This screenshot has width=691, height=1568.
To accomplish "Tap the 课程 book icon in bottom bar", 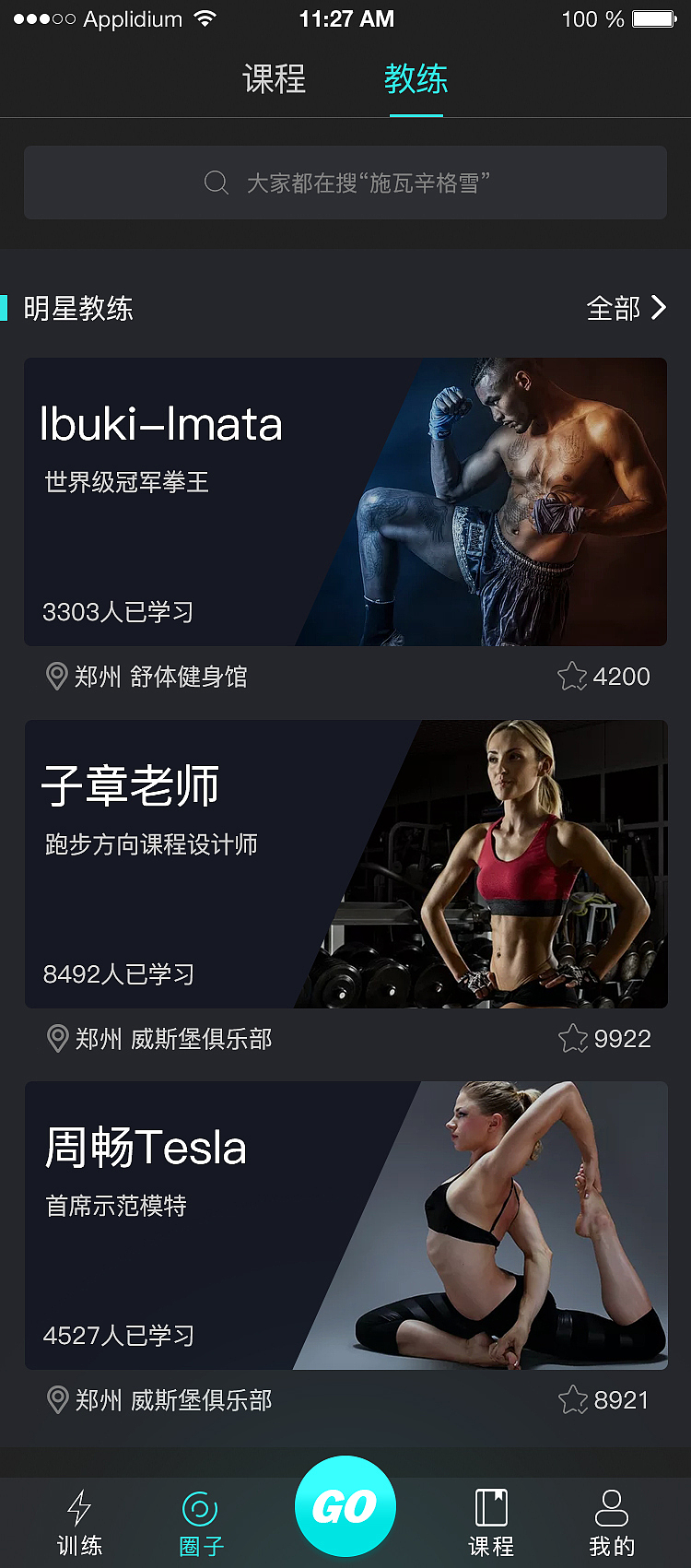I will pyautogui.click(x=492, y=1506).
